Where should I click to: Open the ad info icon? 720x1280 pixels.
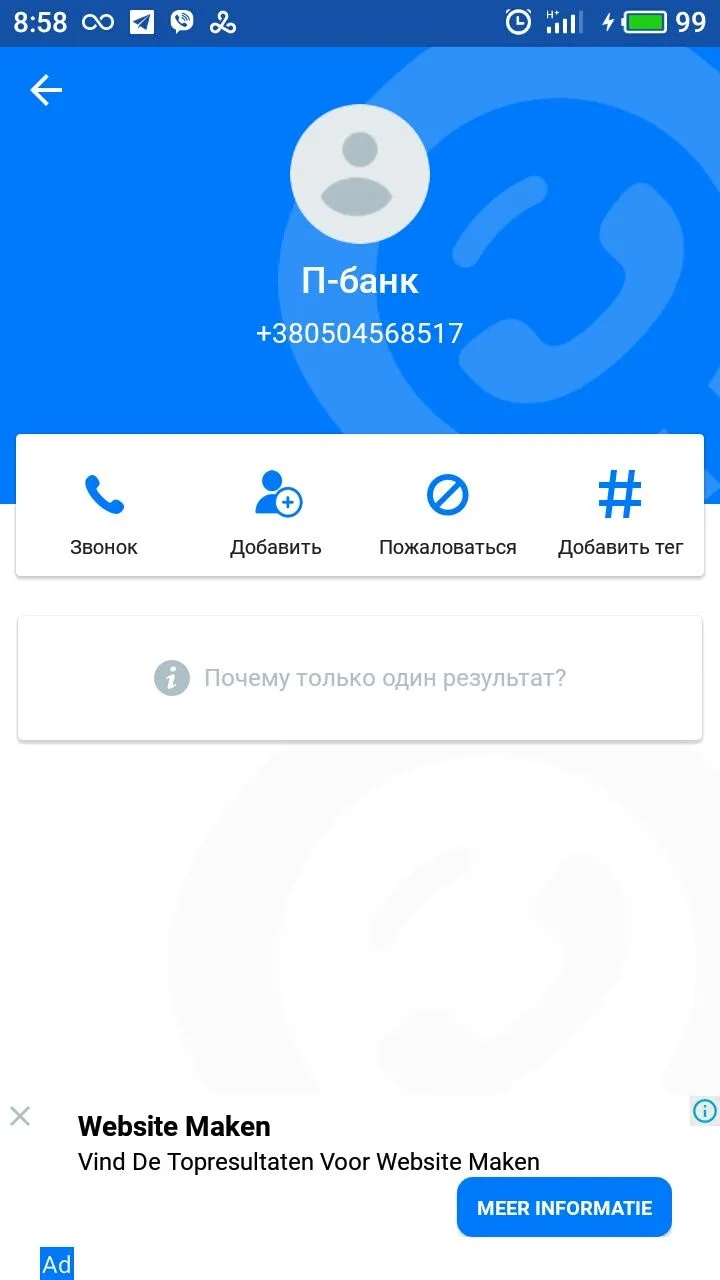point(705,1111)
